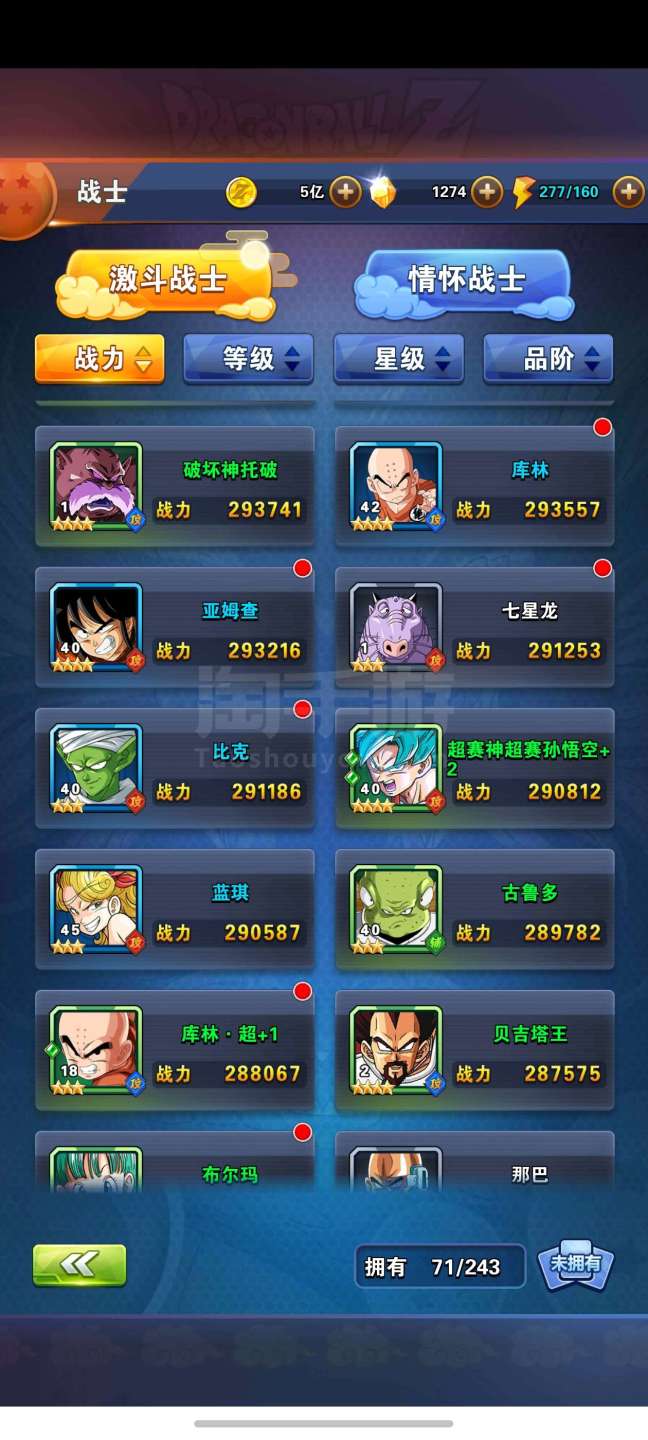Screen dimensions: 648x1440
Task: Sort warriors by 等级
Action: pos(248,358)
